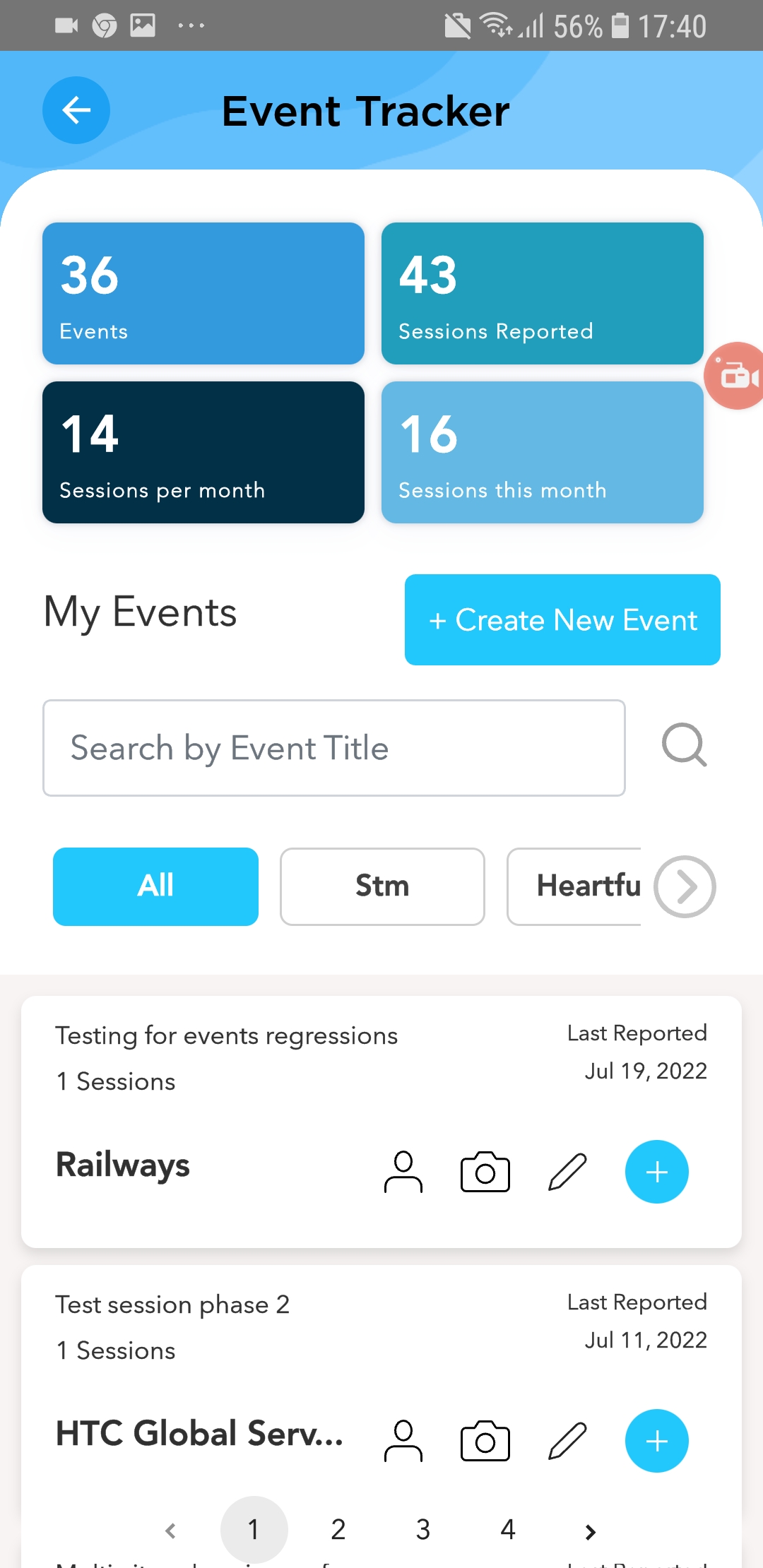Tap the Create New Event button
The height and width of the screenshot is (1568, 763).
click(562, 619)
